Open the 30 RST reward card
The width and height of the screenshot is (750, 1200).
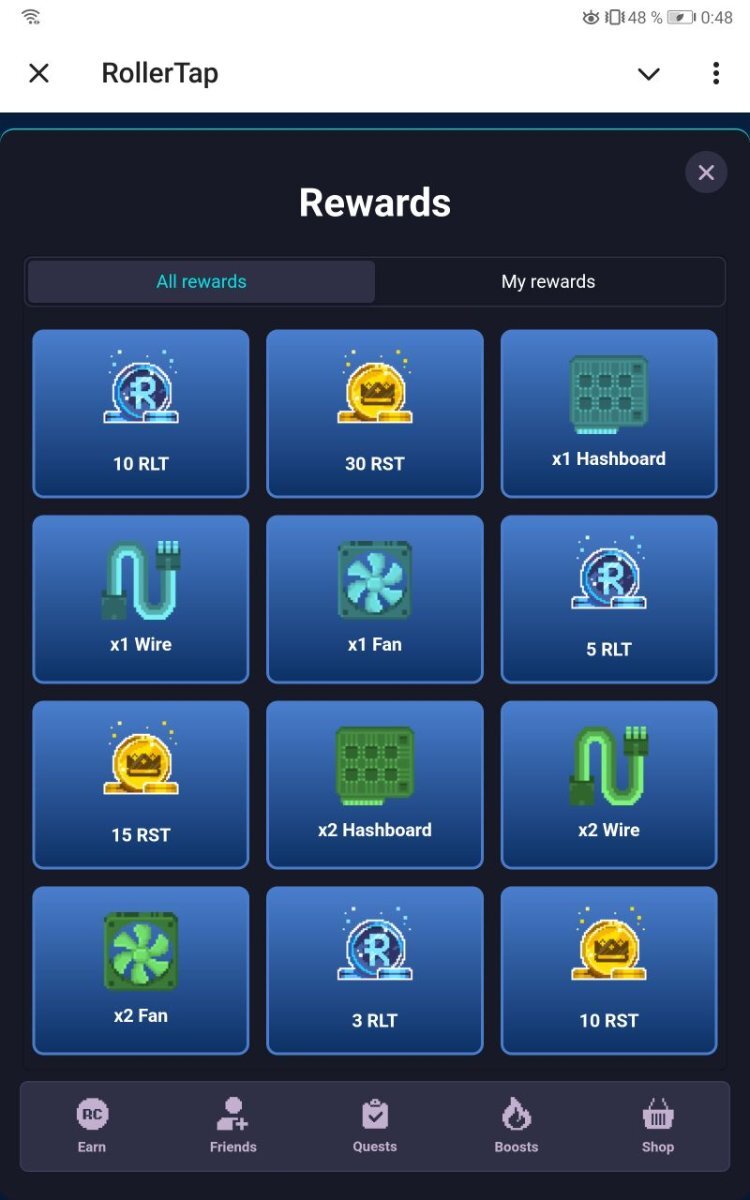(x=375, y=413)
